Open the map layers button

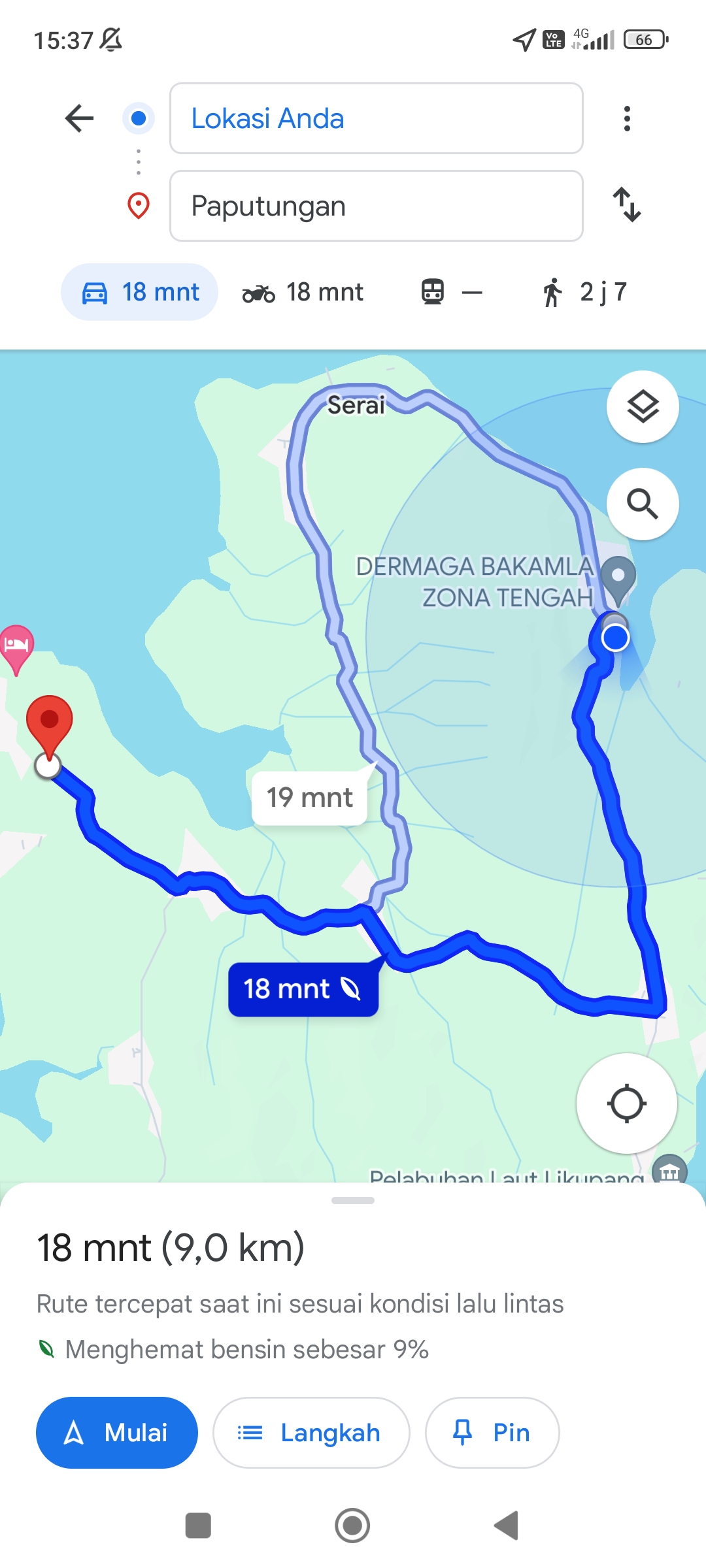tap(643, 407)
